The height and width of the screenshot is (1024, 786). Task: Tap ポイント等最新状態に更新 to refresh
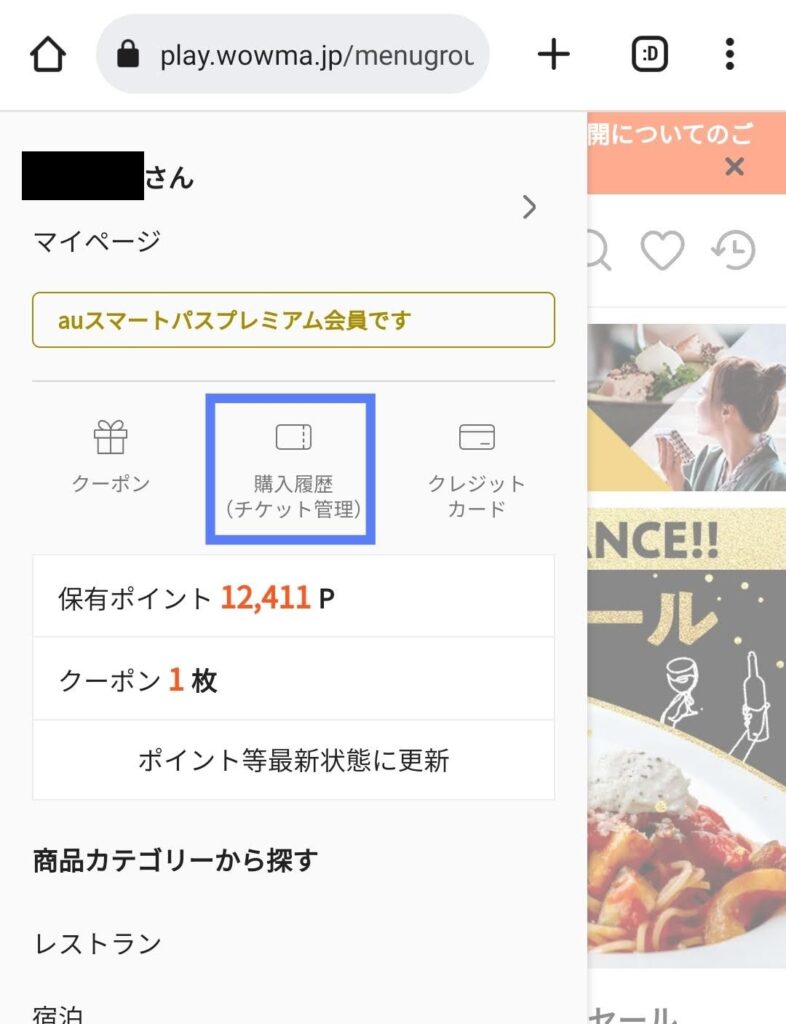293,760
